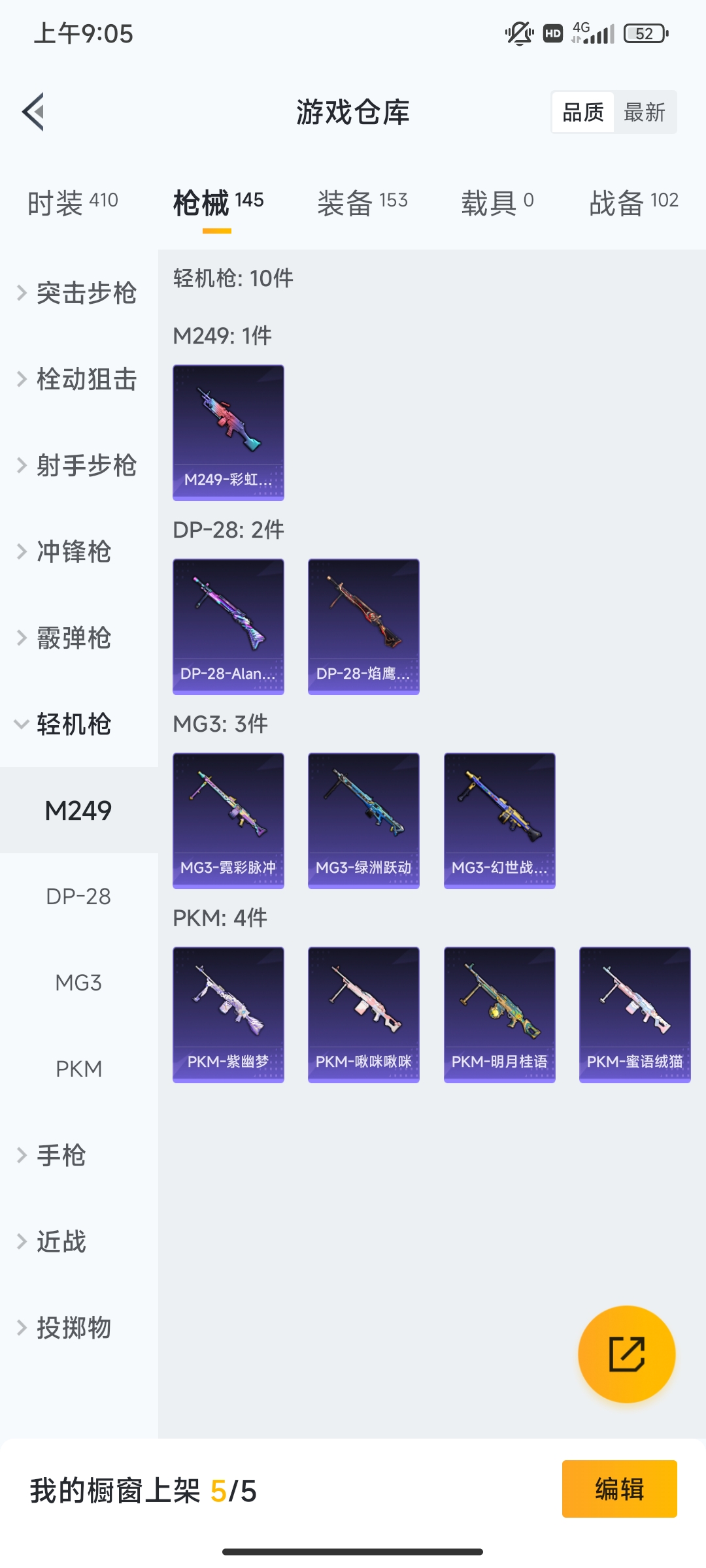706x1568 pixels.
Task: Collapse the 轻机枪 category
Action: pos(78,724)
